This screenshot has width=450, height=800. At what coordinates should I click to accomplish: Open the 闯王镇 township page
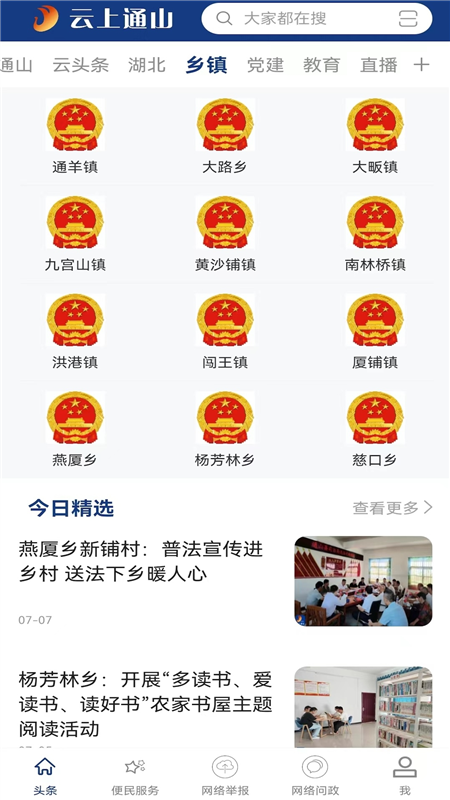[x=225, y=332]
